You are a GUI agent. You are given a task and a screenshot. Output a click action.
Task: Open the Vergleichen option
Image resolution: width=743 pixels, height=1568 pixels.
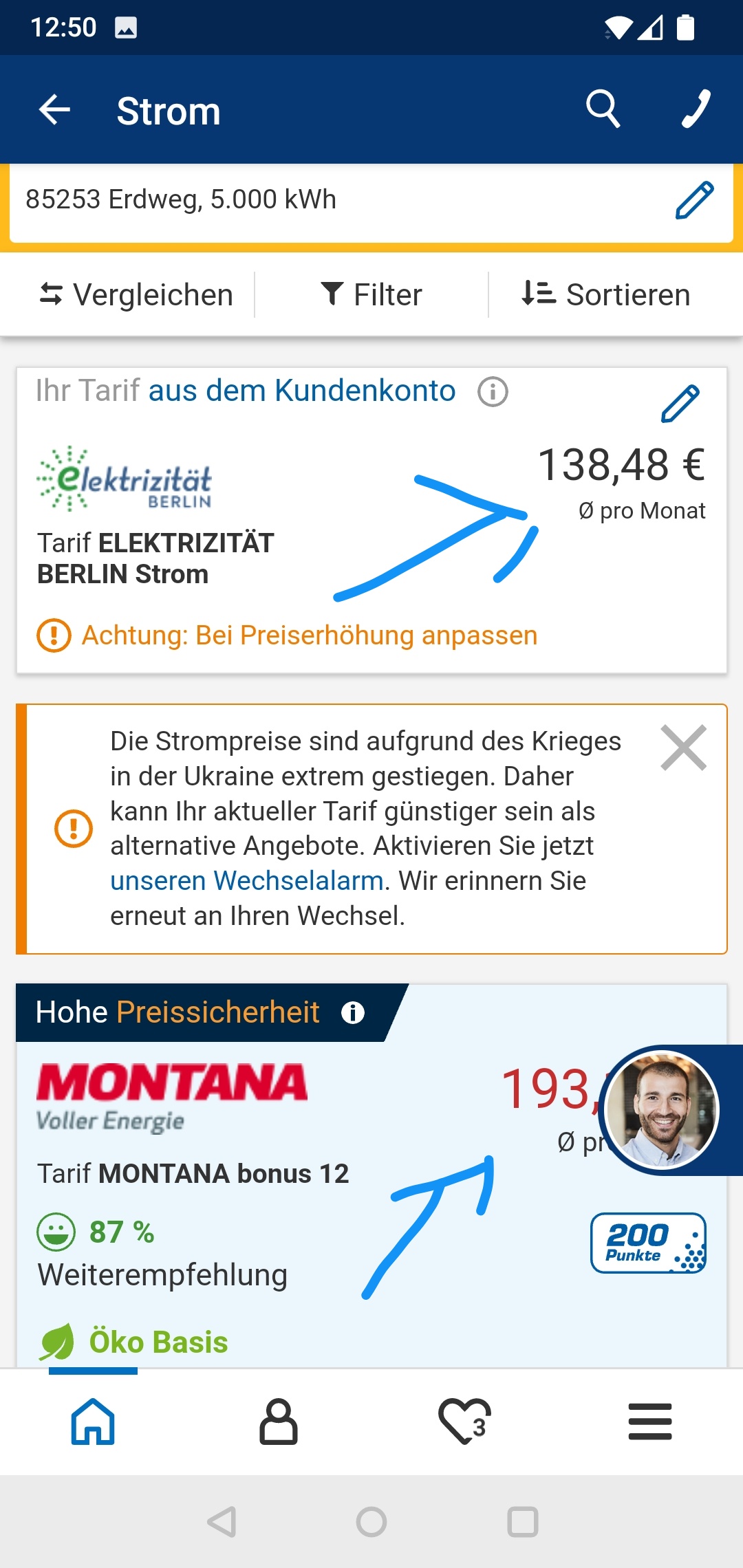point(136,295)
